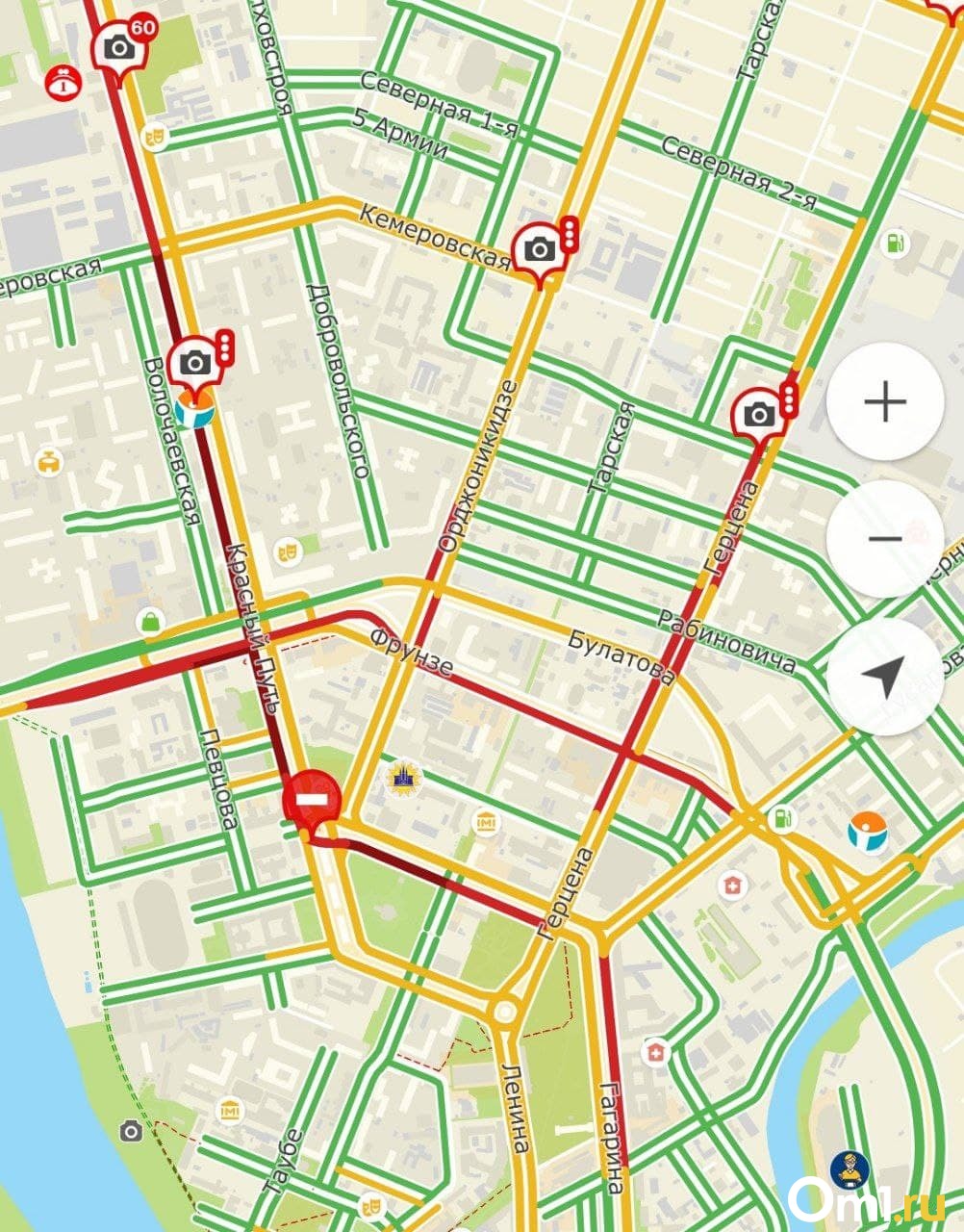The image size is (964, 1232).
Task: Open the traffic camera marker on Кемеровская
Action: coord(539,250)
